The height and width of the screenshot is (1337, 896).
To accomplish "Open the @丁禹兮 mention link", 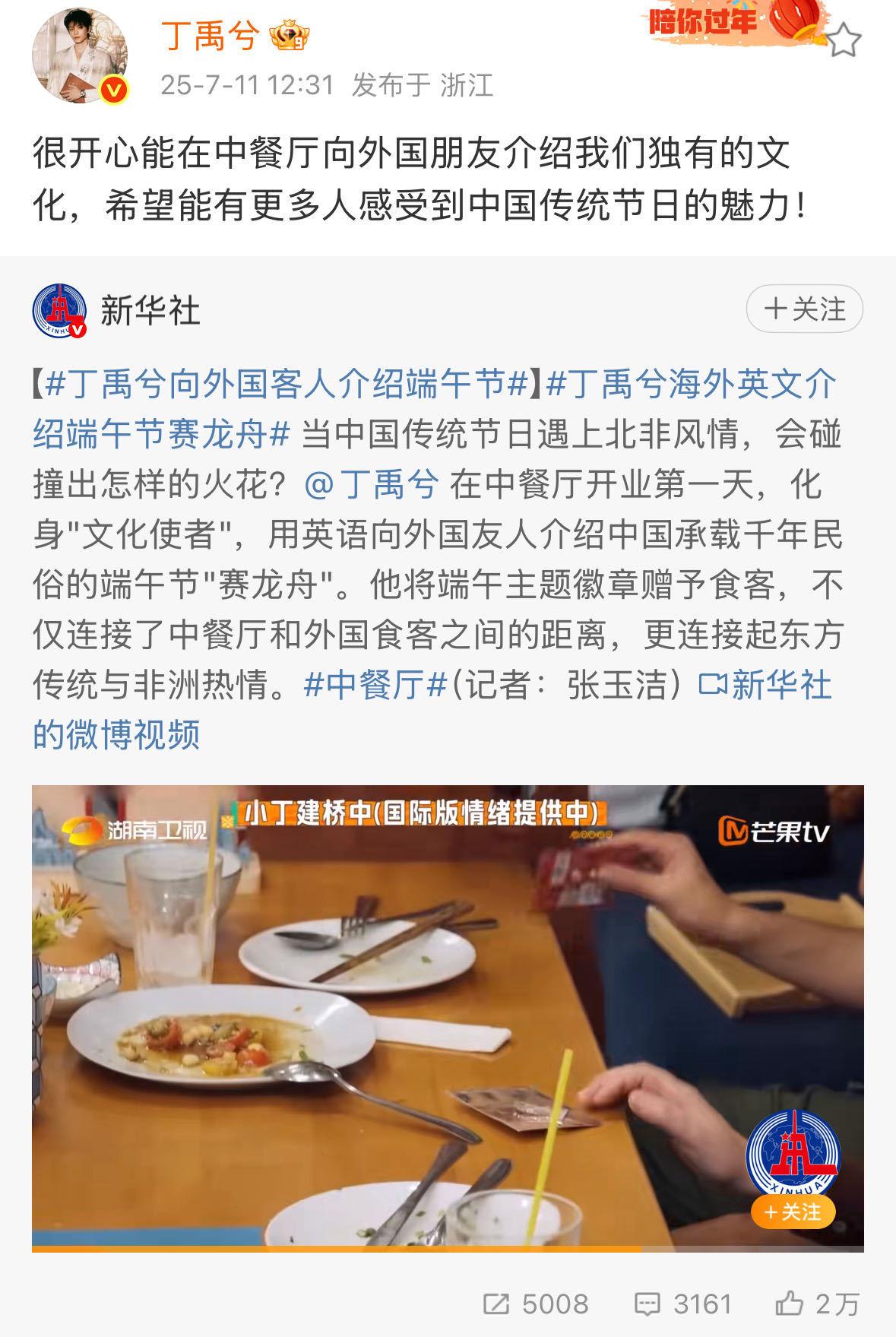I will point(372,484).
